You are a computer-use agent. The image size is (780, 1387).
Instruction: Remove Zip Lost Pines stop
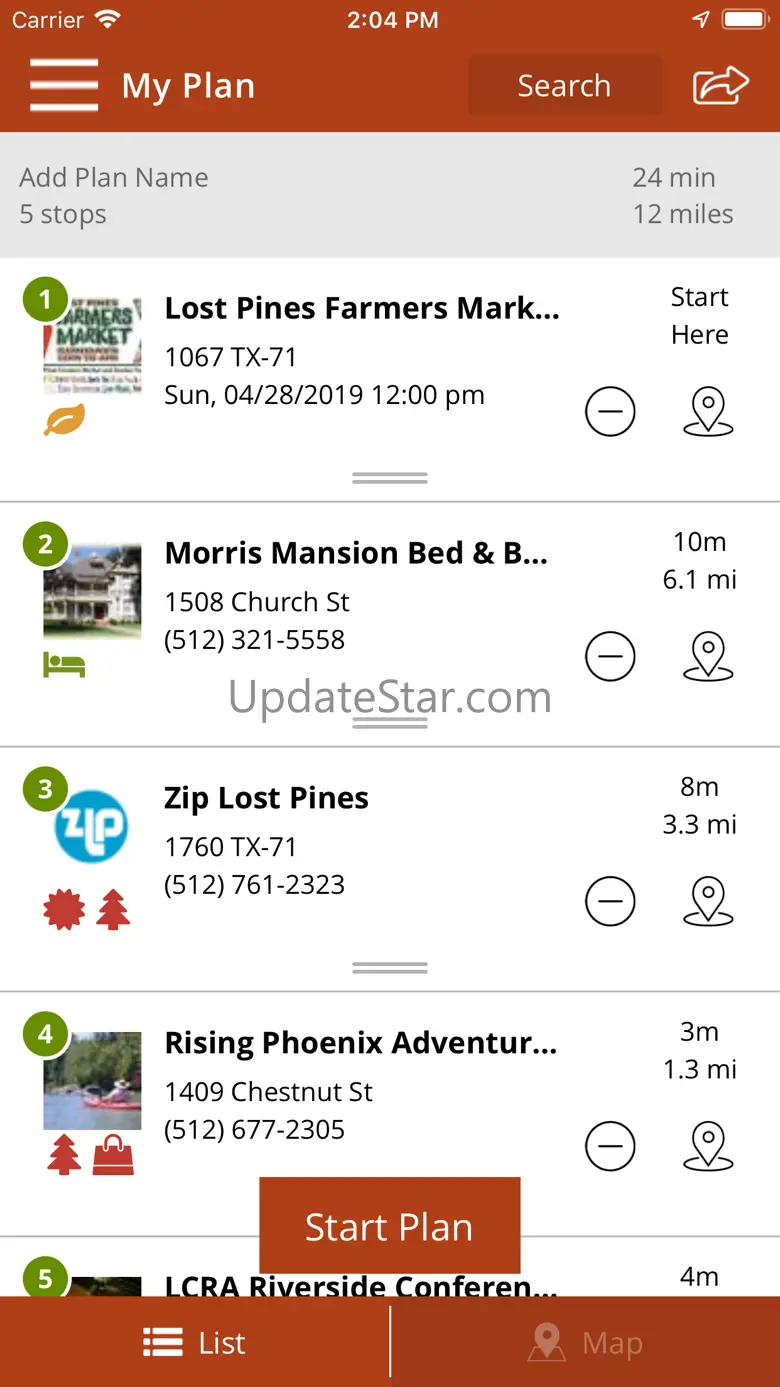610,901
